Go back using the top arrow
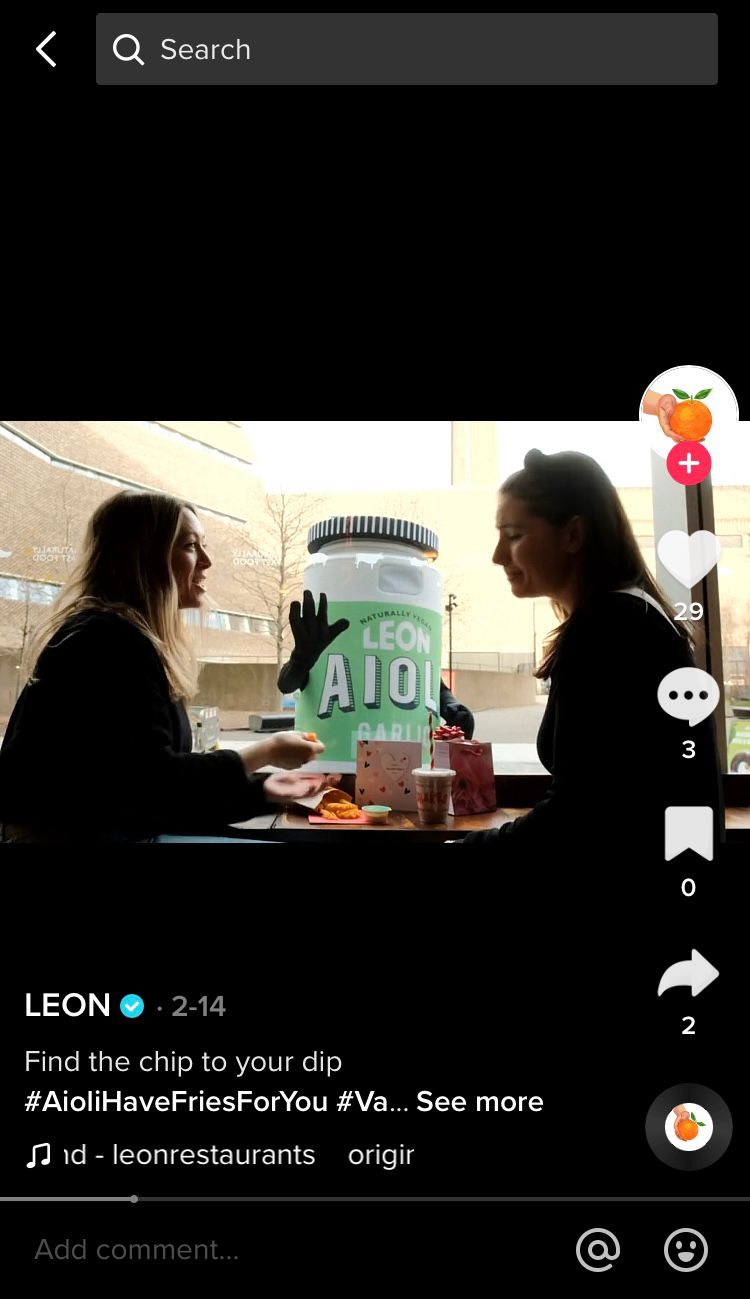Image resolution: width=750 pixels, height=1299 pixels. pyautogui.click(x=46, y=49)
